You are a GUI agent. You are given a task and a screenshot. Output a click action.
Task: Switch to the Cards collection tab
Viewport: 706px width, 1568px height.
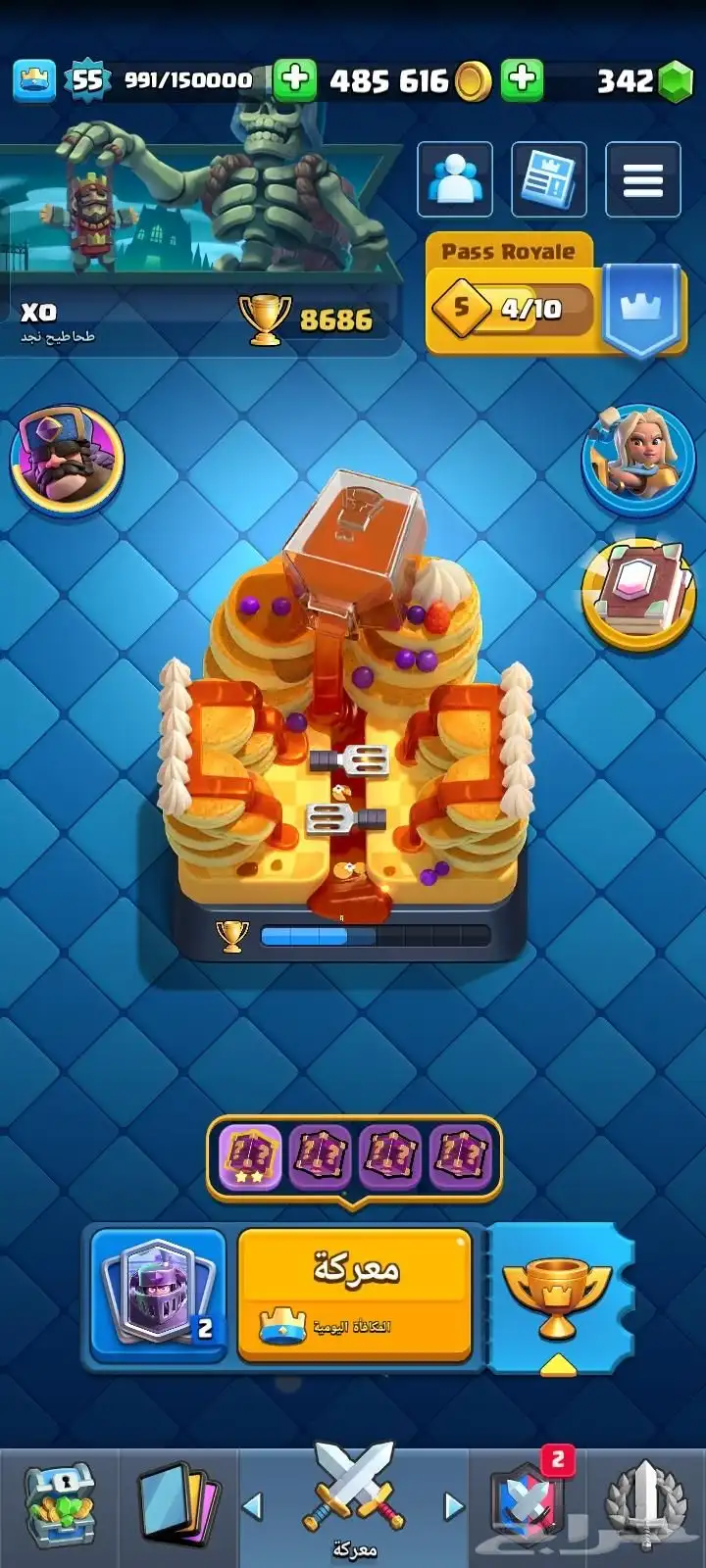177,1506
